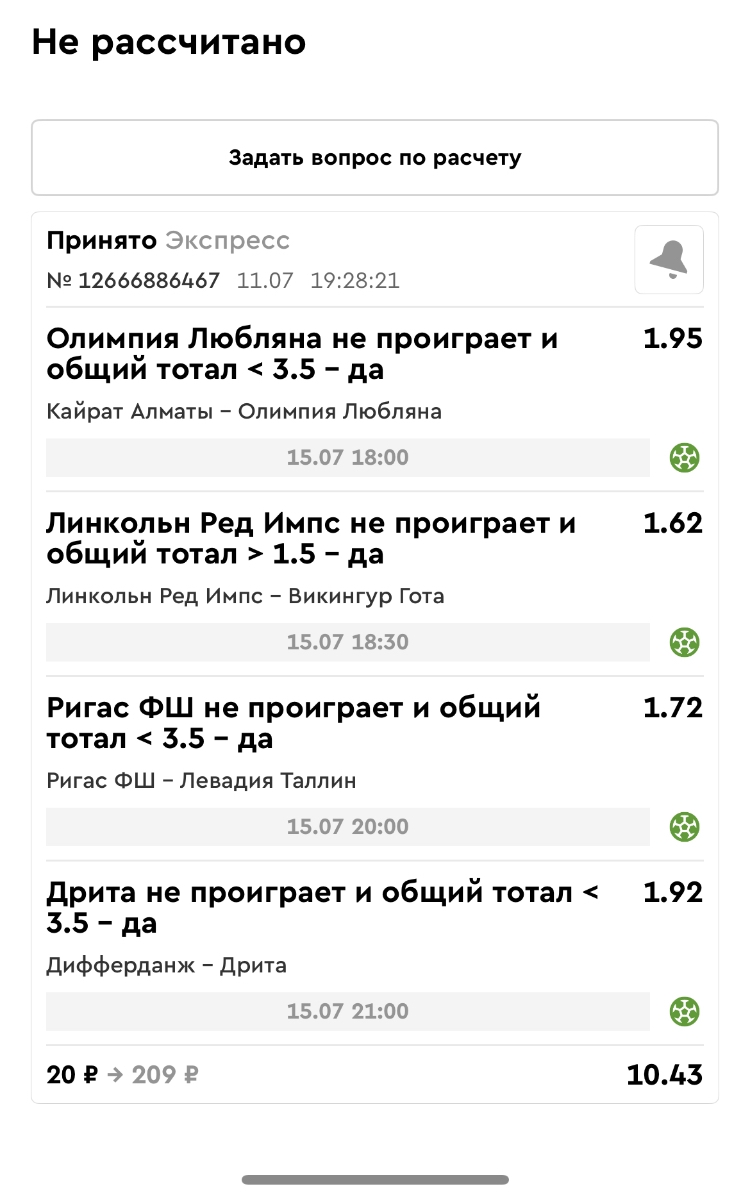
Task: Open the notifications bell for this bet
Action: point(669,260)
